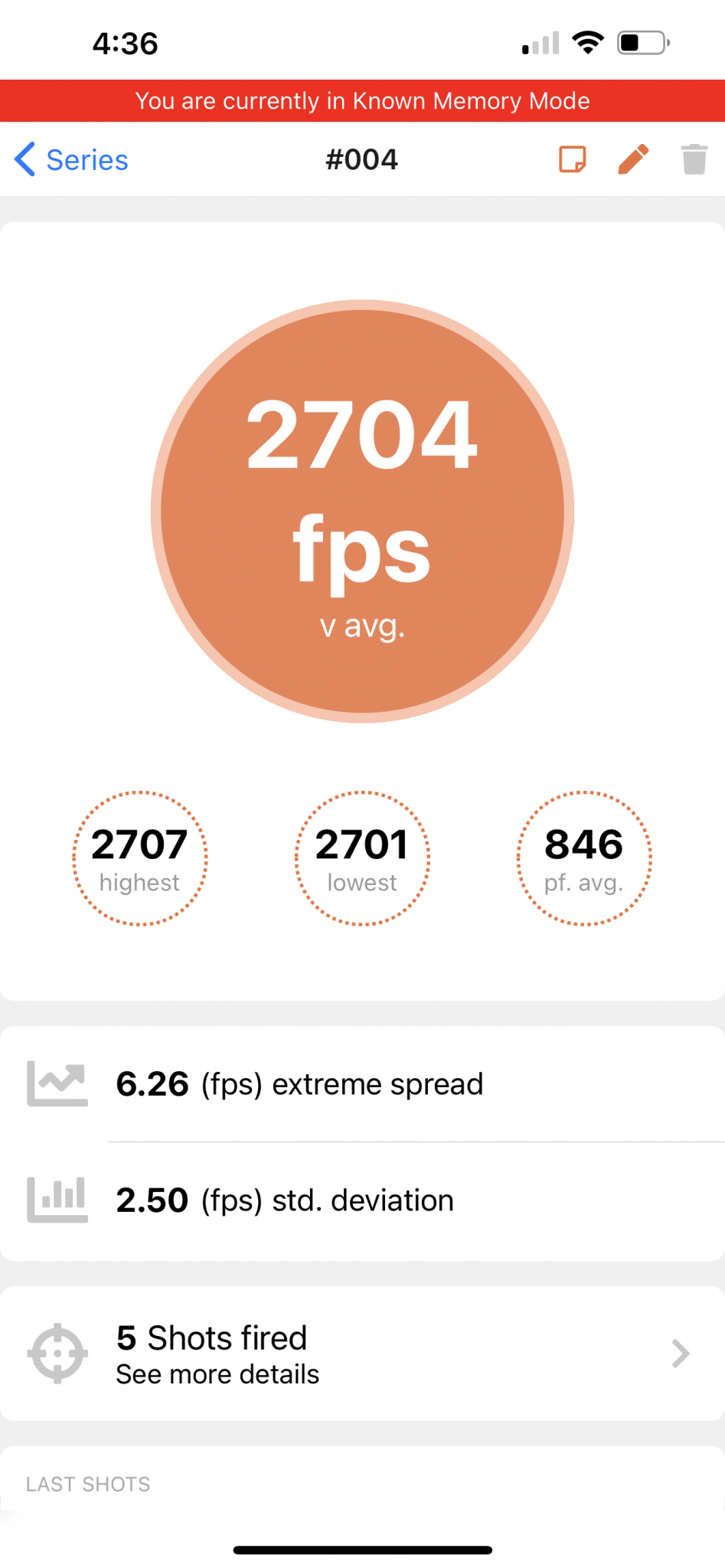
Task: Edit this series with the pencil icon
Action: click(633, 160)
